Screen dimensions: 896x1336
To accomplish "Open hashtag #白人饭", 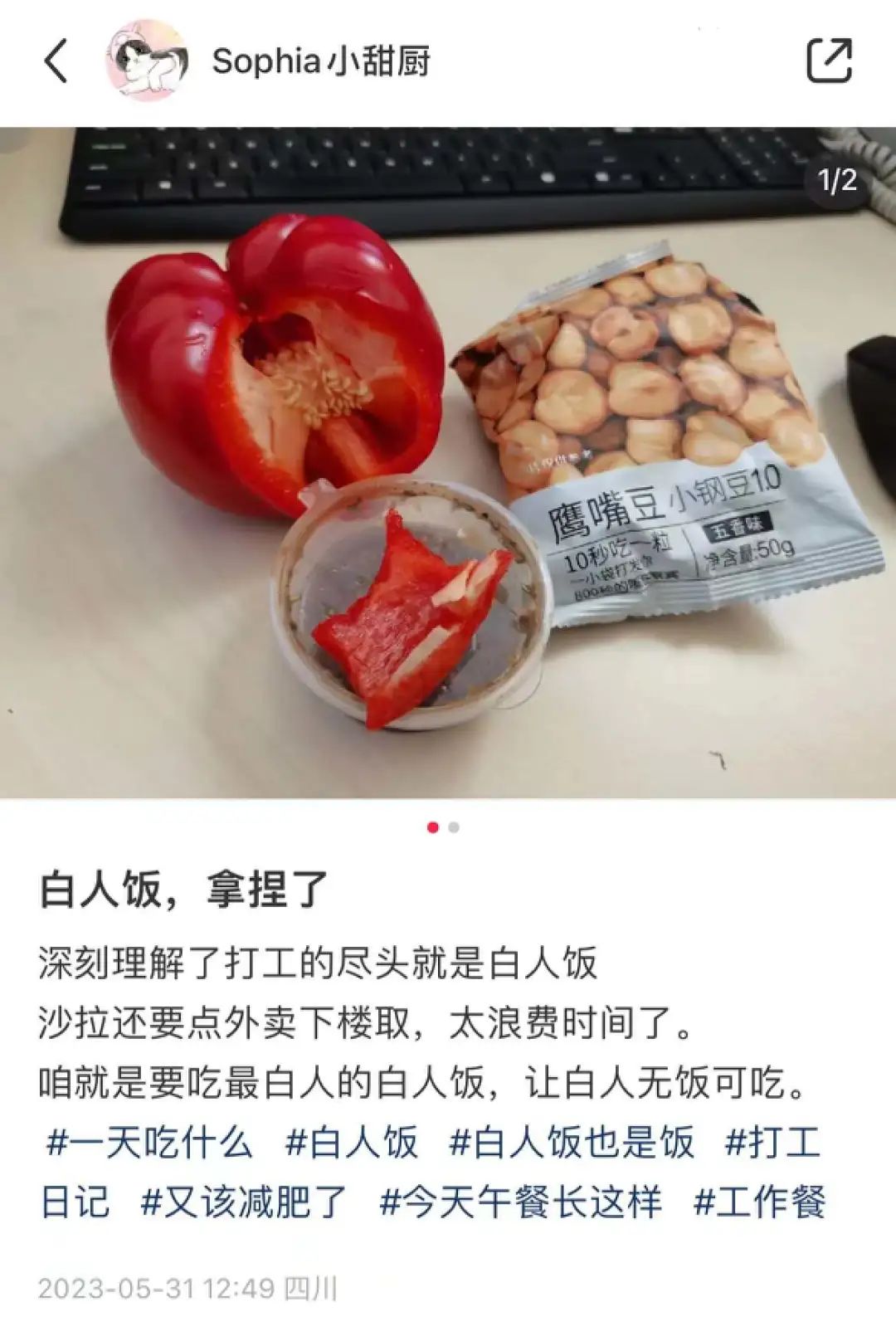I will (x=352, y=1143).
